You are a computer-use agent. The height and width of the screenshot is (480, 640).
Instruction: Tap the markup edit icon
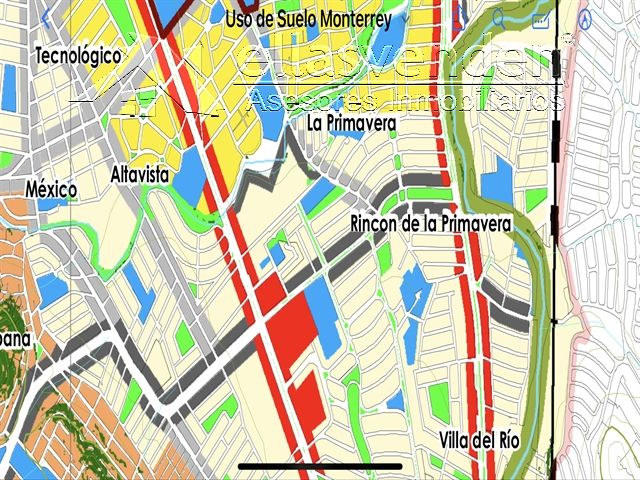pyautogui.click(x=542, y=19)
